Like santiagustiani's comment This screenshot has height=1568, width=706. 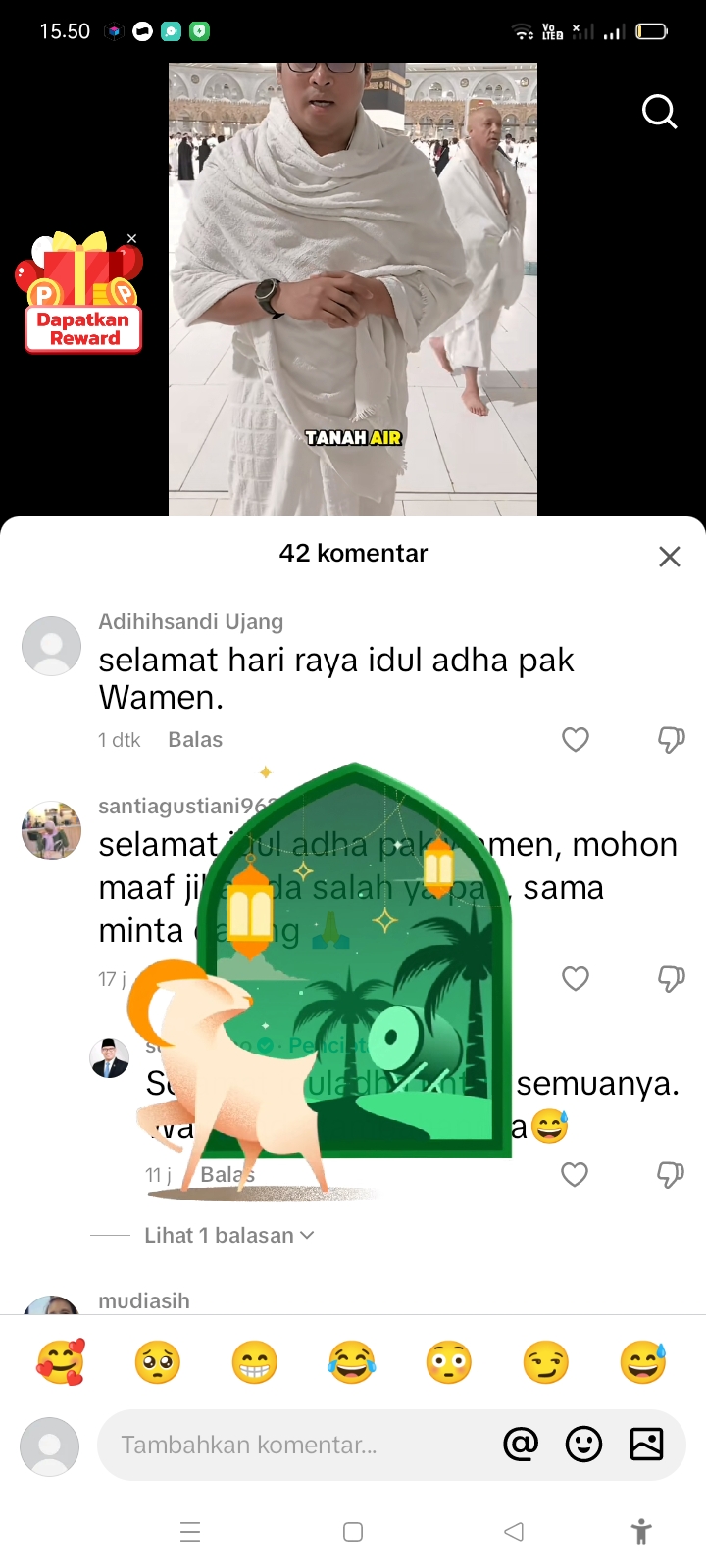coord(576,978)
